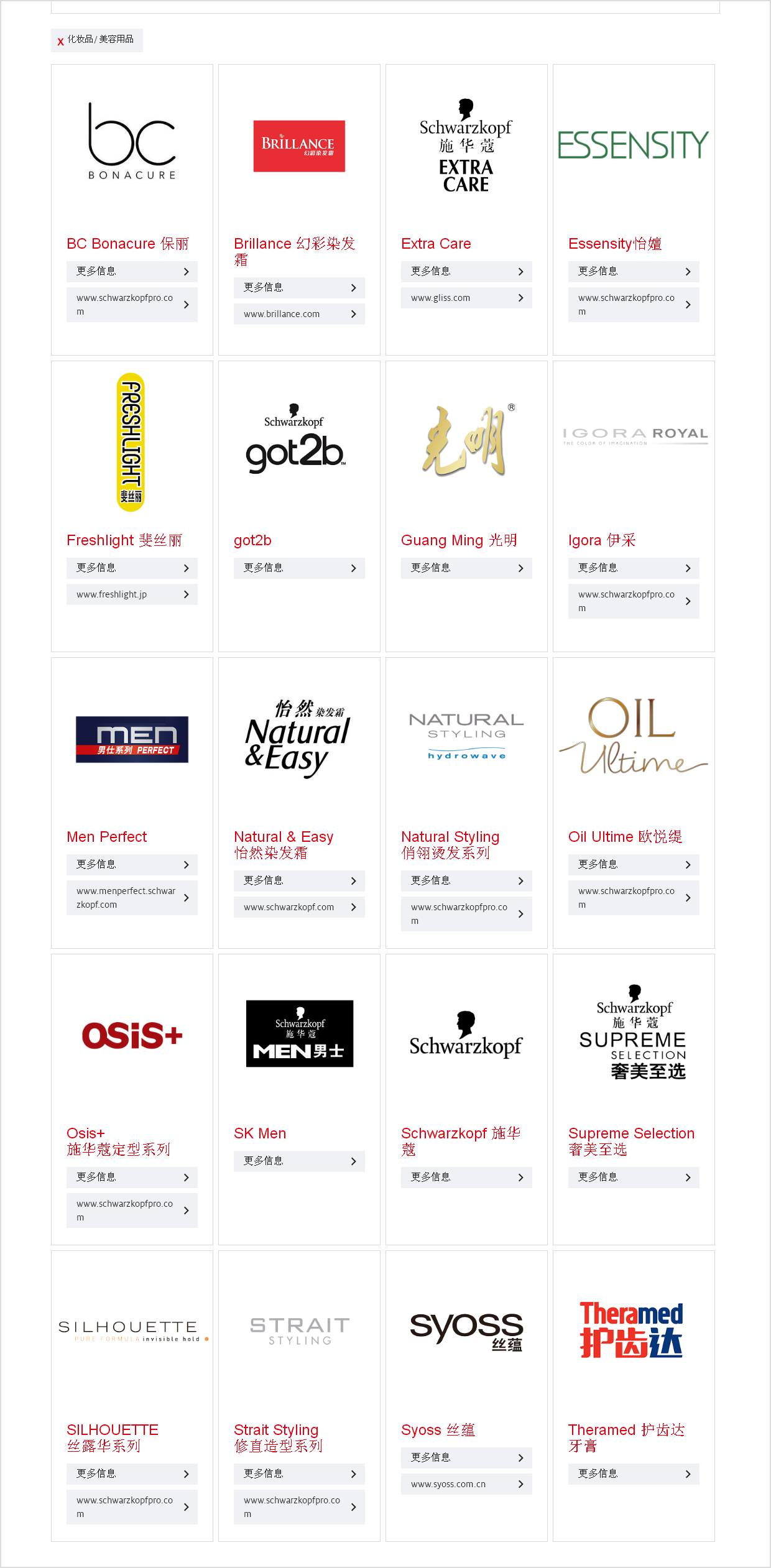Image resolution: width=771 pixels, height=1568 pixels.
Task: View more info for got2b
Action: (299, 568)
